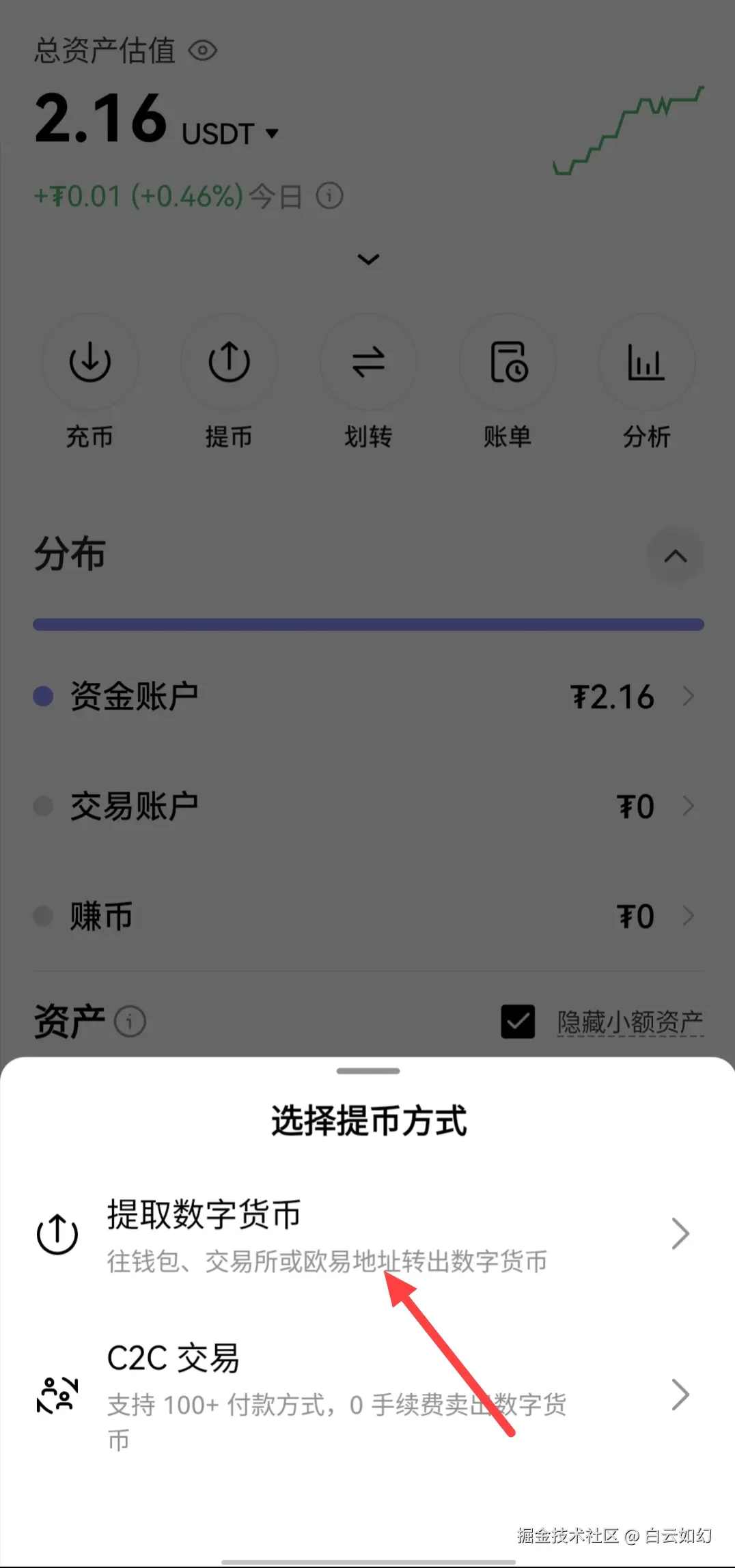Show info about today's profit
The image size is (735, 1568).
coord(329,197)
